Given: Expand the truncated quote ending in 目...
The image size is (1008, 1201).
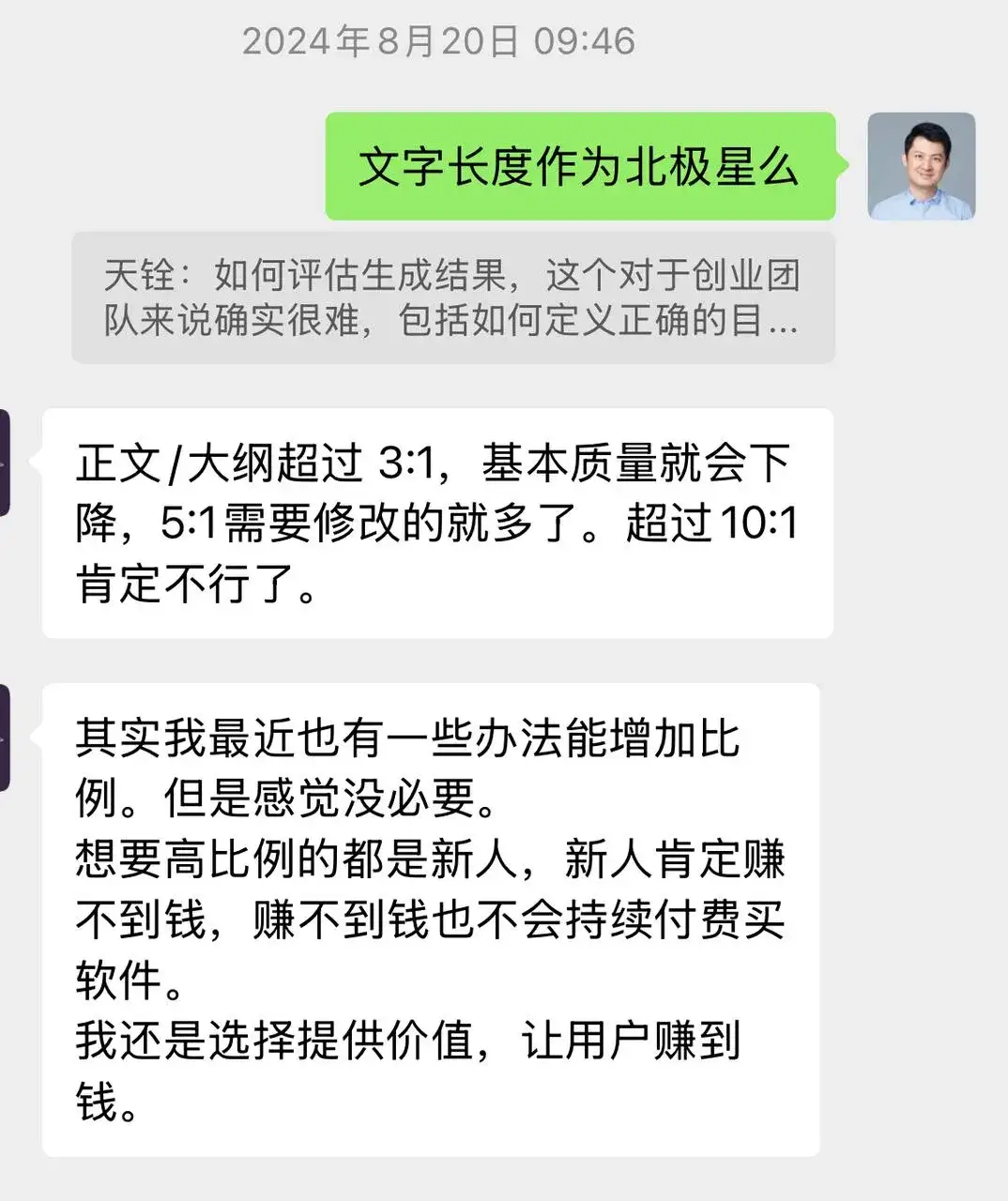Looking at the screenshot, I should tap(770, 324).
